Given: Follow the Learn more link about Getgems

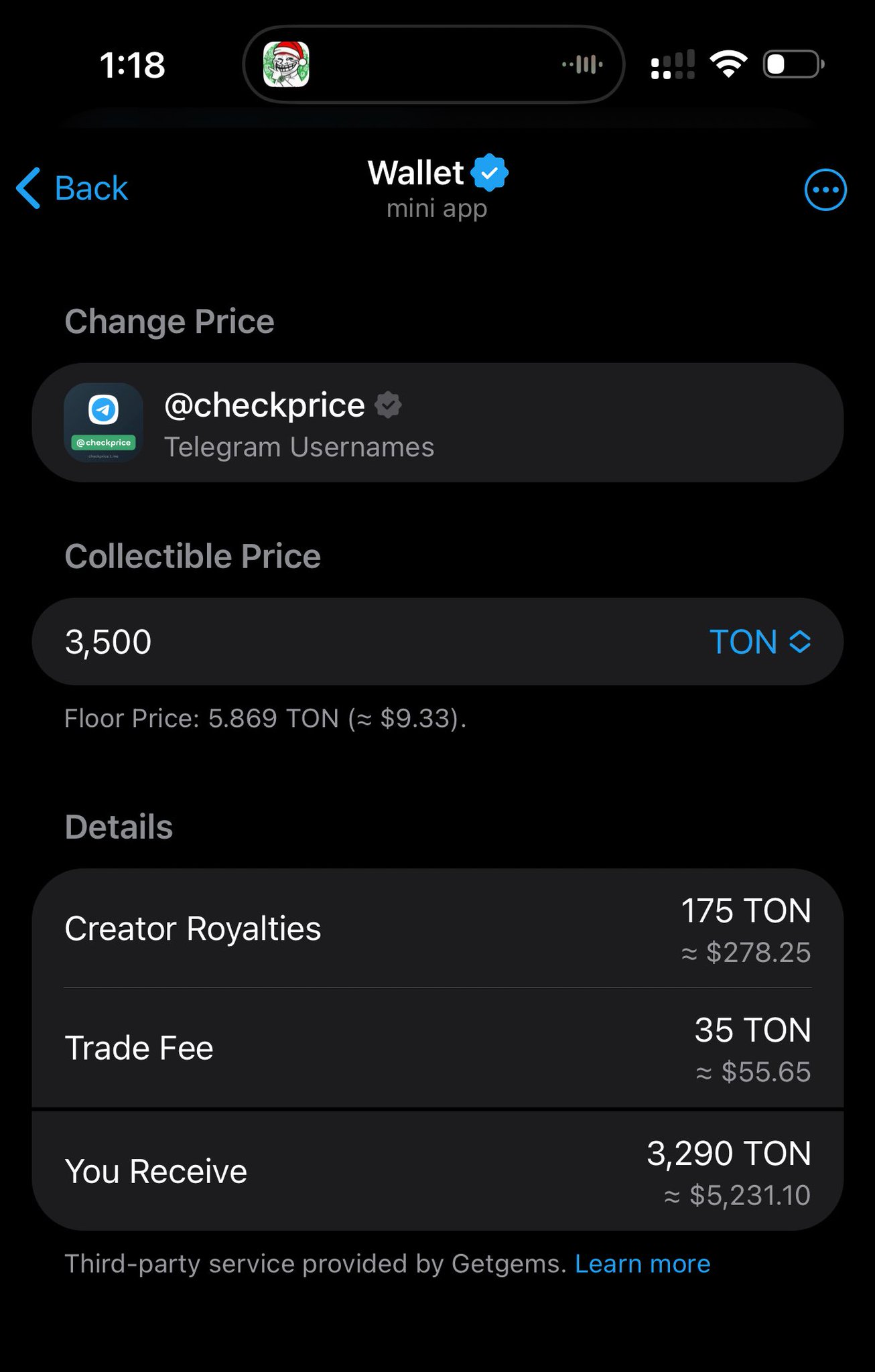Looking at the screenshot, I should coord(642,1263).
